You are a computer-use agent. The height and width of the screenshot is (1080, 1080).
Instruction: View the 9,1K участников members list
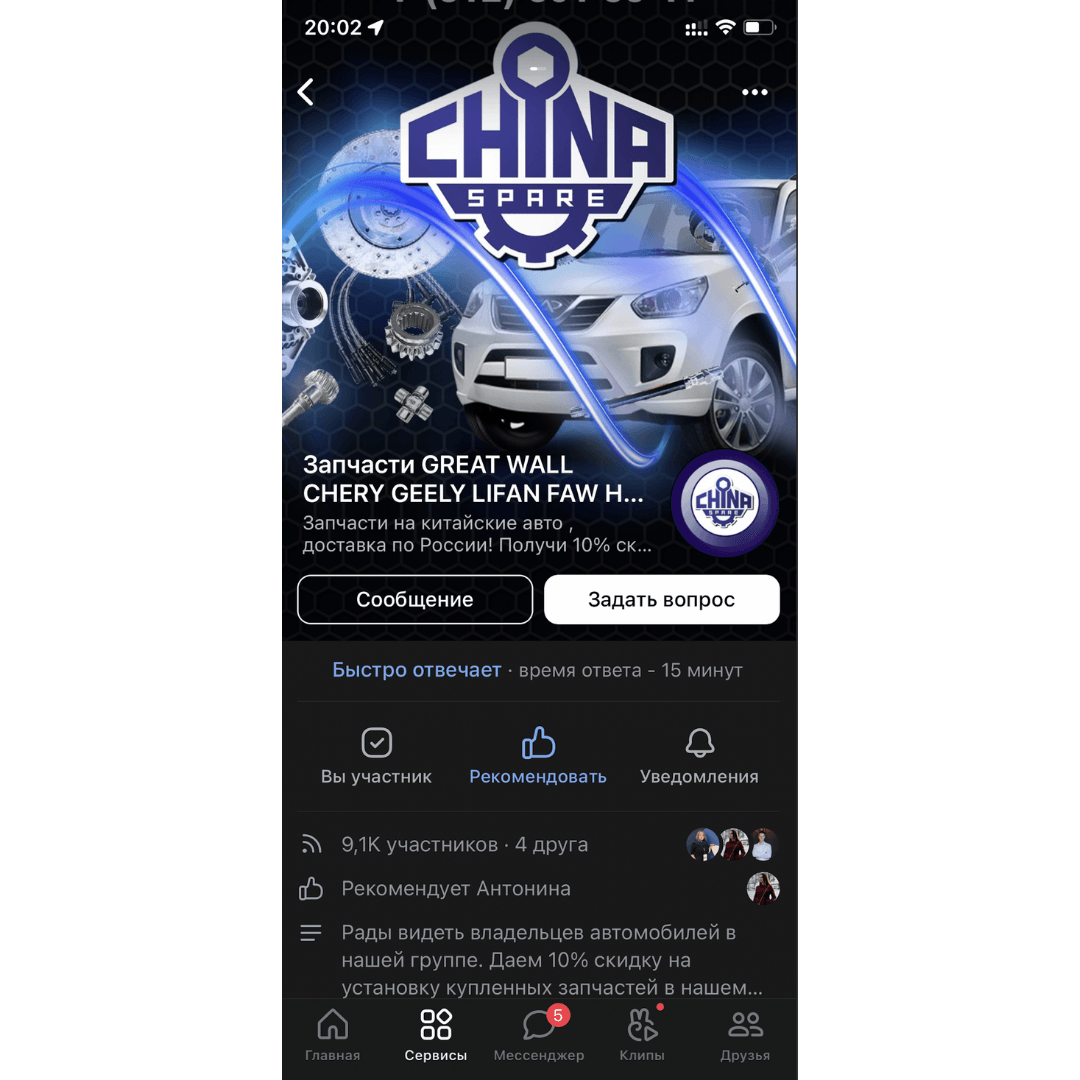coord(464,845)
